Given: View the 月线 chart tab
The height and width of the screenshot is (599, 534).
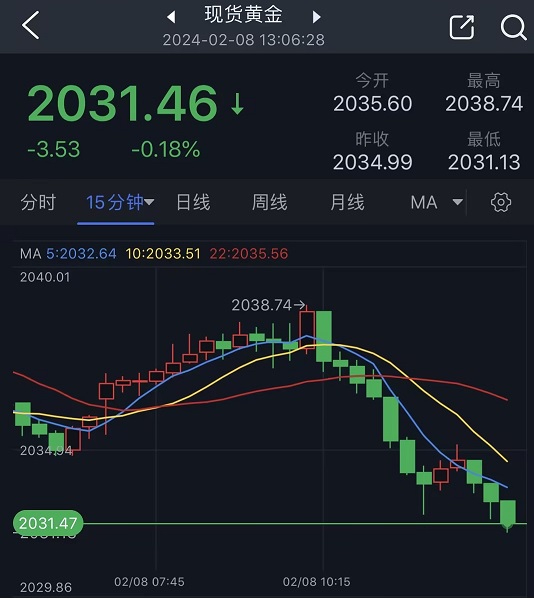Looking at the screenshot, I should 347,202.
